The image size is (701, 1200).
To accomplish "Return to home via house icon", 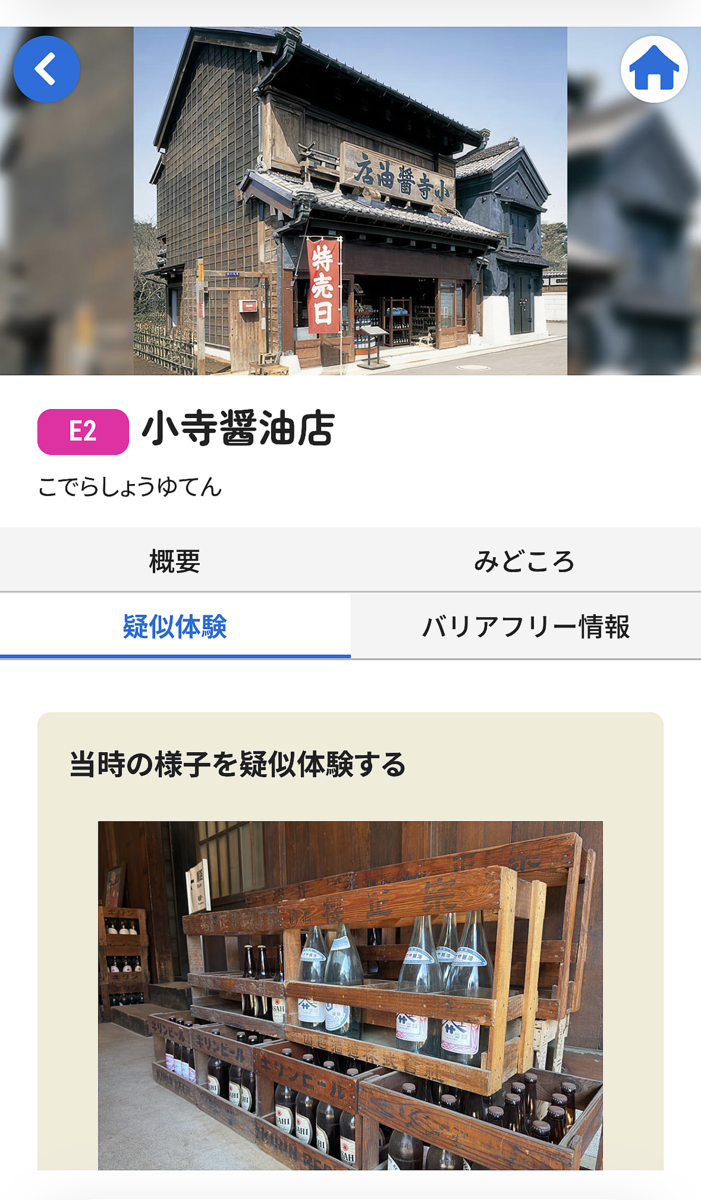I will 654,69.
